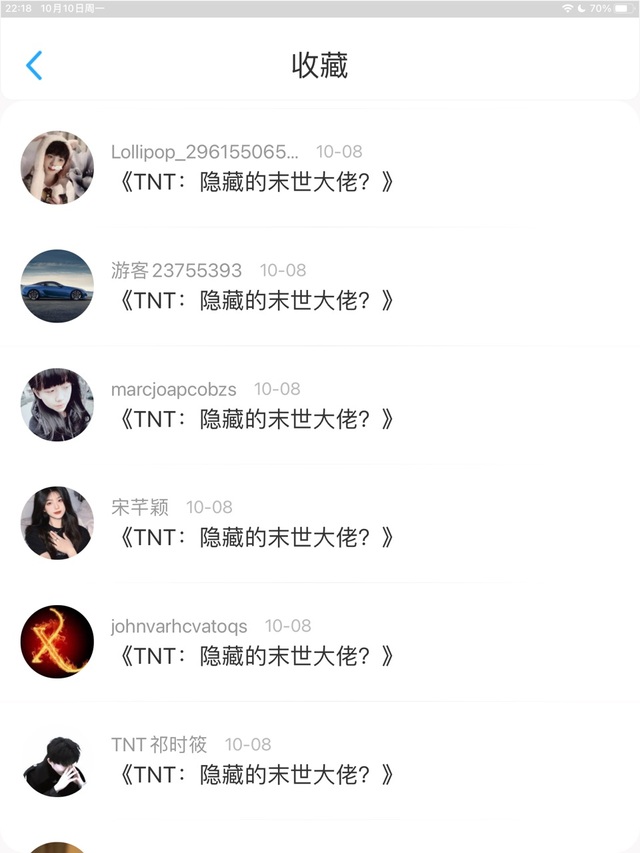Open the item from TNT 祁时筱

(x=256, y=774)
